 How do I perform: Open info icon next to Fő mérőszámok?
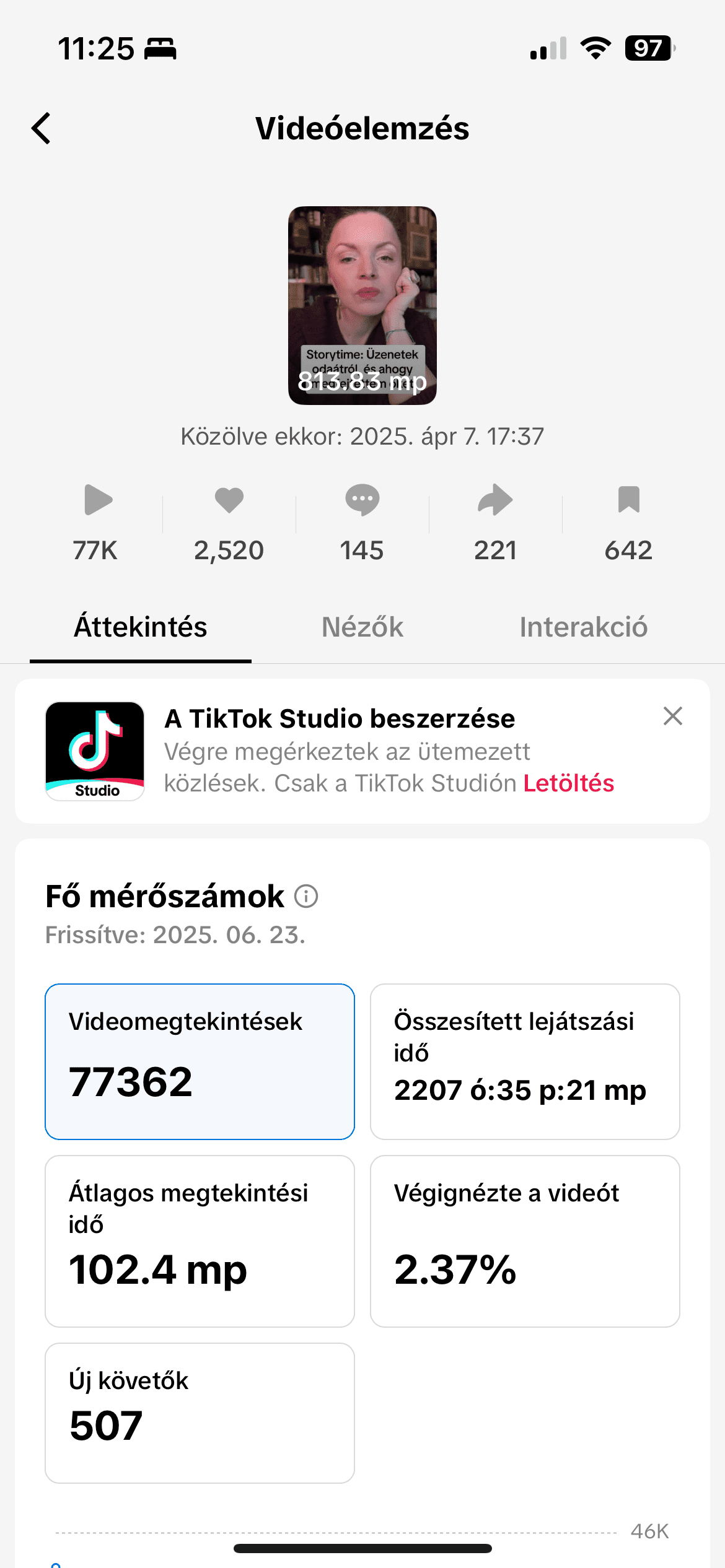306,896
